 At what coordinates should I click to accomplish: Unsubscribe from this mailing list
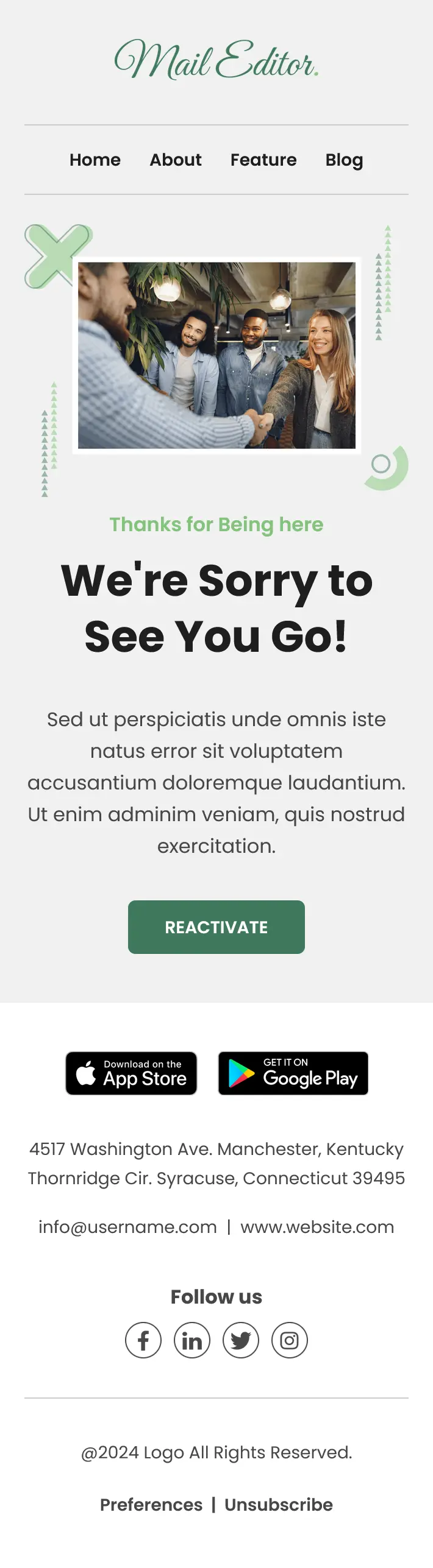[x=279, y=1504]
